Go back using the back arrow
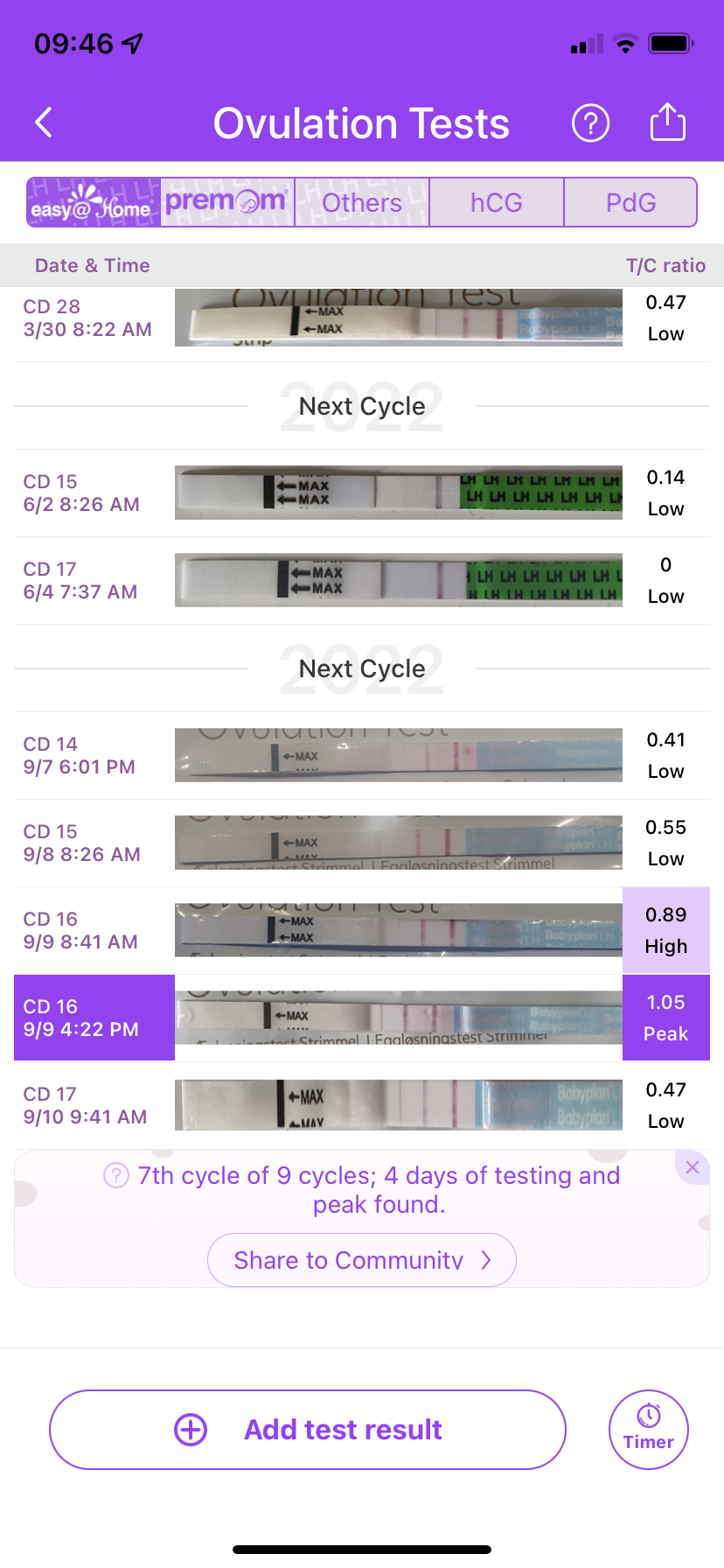 [x=44, y=122]
